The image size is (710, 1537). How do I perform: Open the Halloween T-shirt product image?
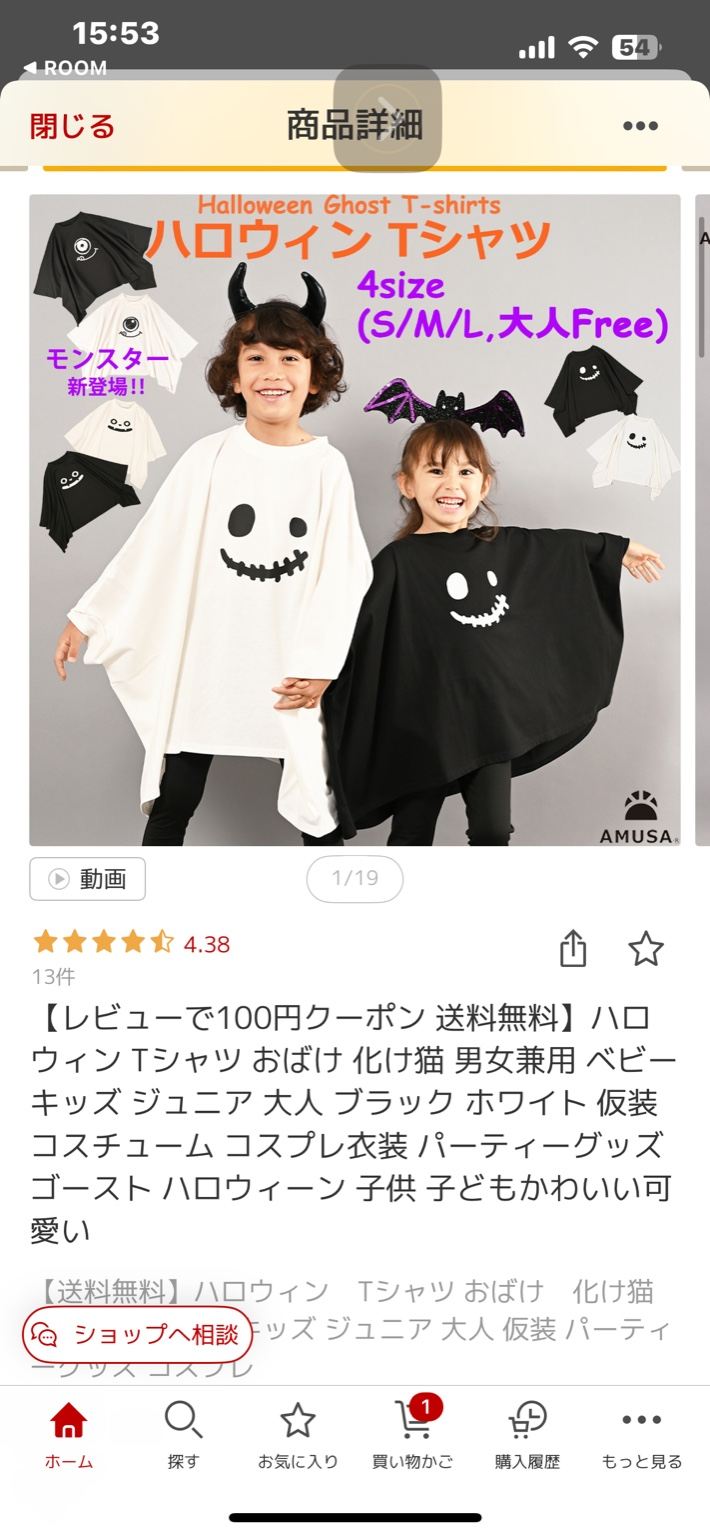point(355,520)
